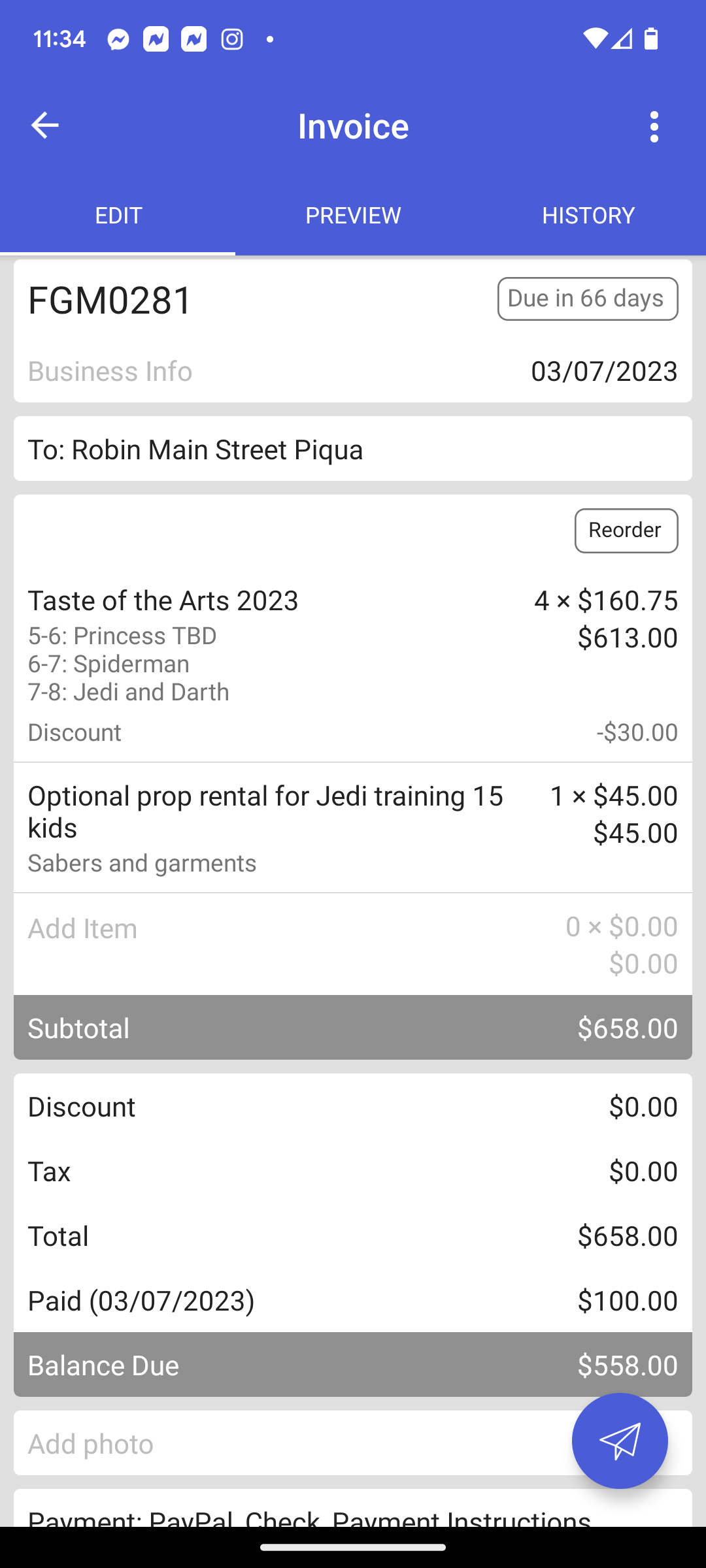Image resolution: width=706 pixels, height=1568 pixels.
Task: Switch to the Preview tab
Action: click(x=353, y=215)
